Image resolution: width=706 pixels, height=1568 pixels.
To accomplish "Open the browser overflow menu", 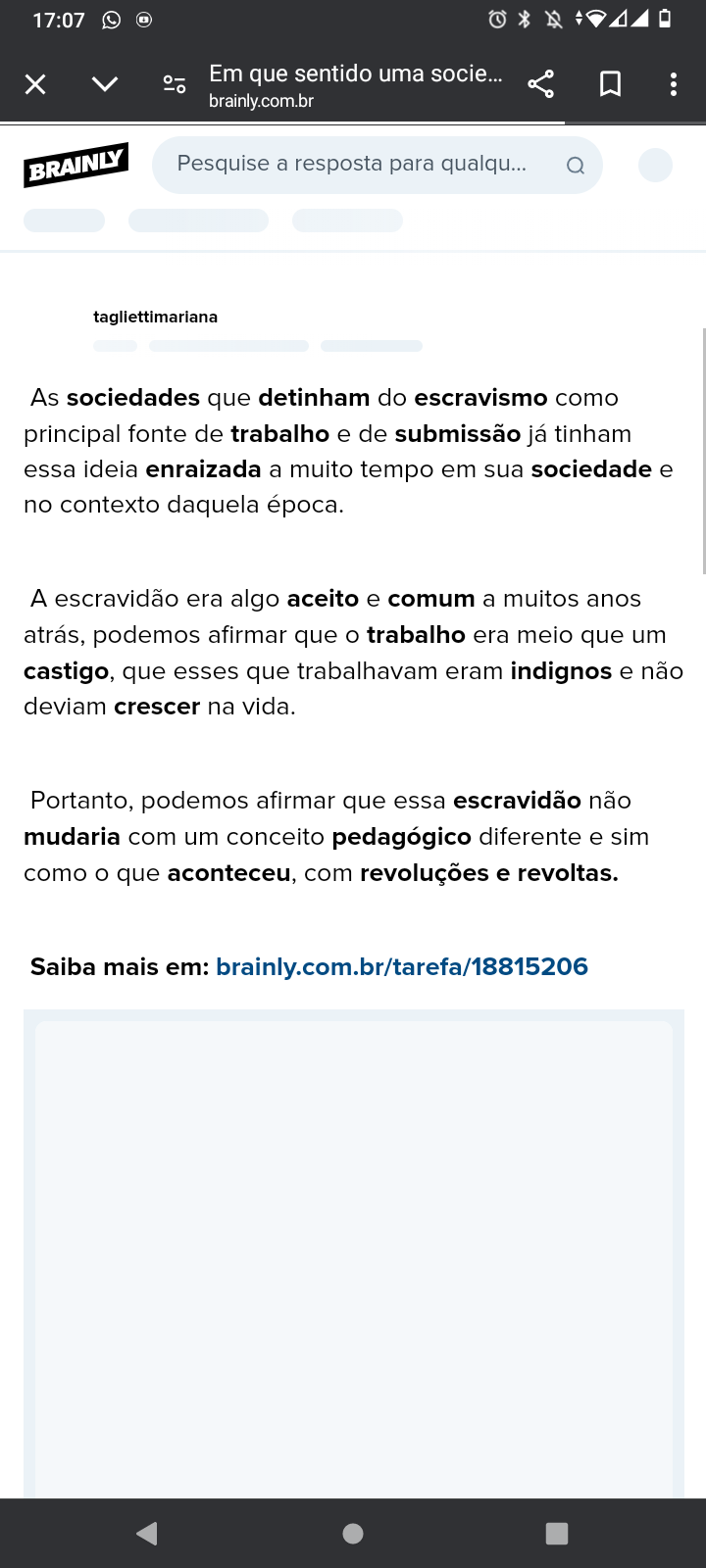I will (x=673, y=85).
